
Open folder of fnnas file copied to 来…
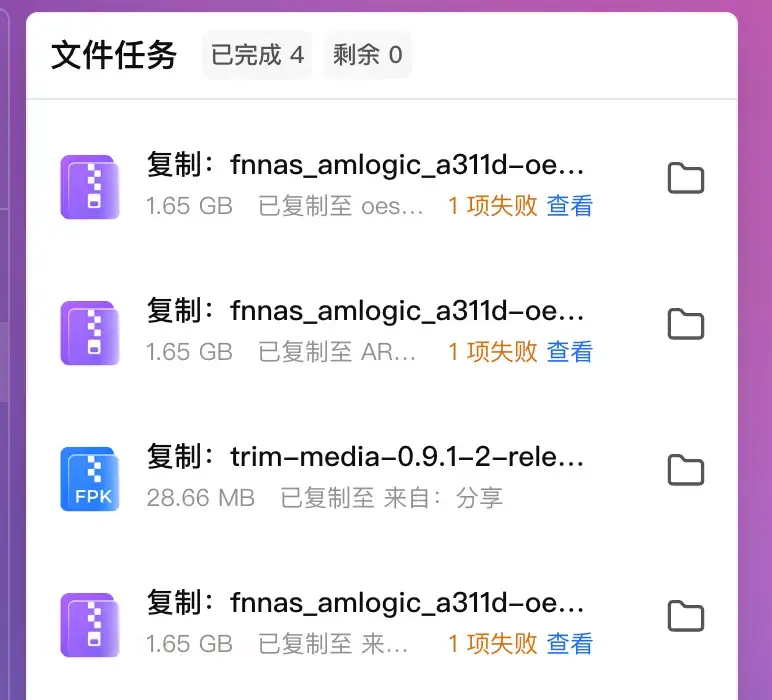[x=686, y=617]
